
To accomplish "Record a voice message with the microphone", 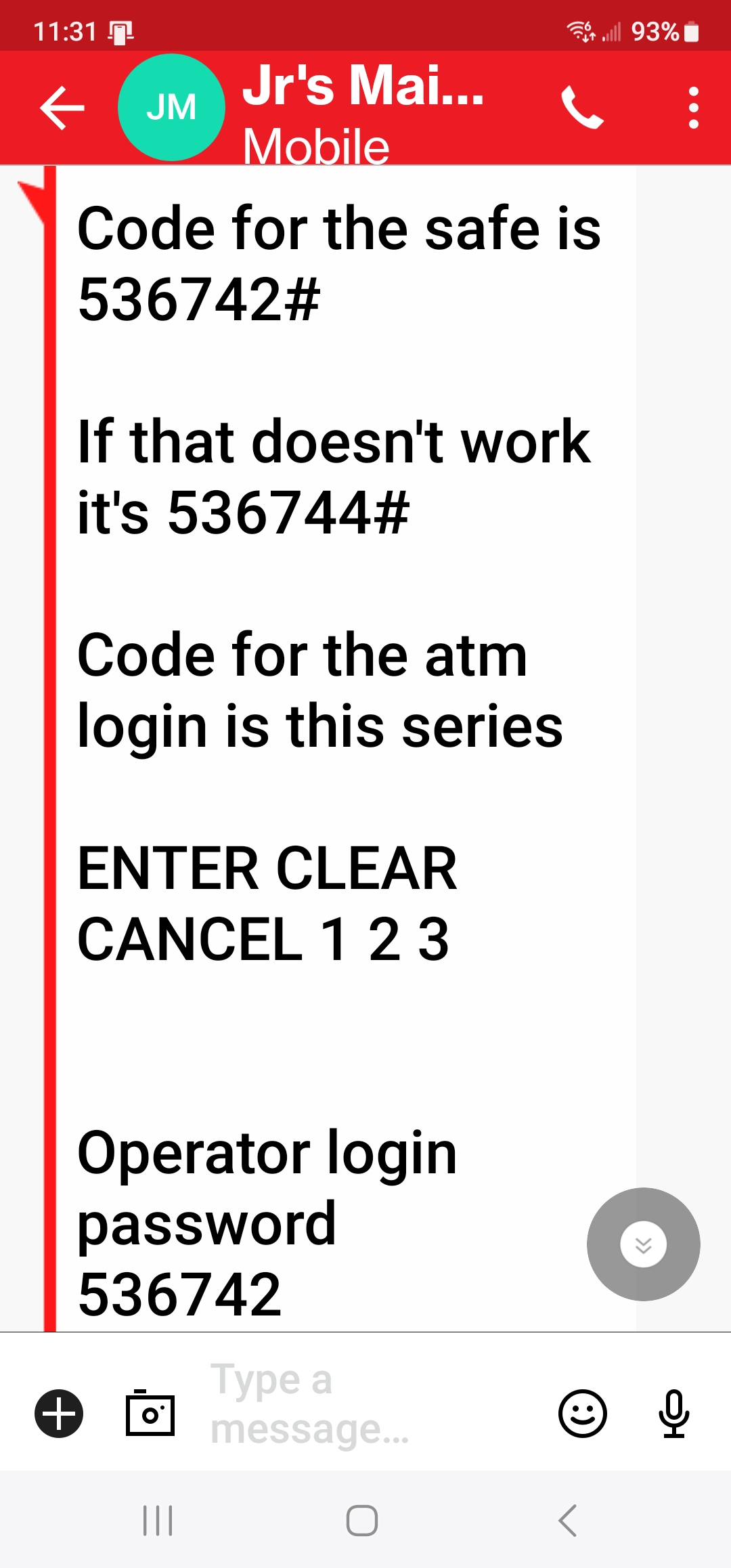I will [x=674, y=1414].
